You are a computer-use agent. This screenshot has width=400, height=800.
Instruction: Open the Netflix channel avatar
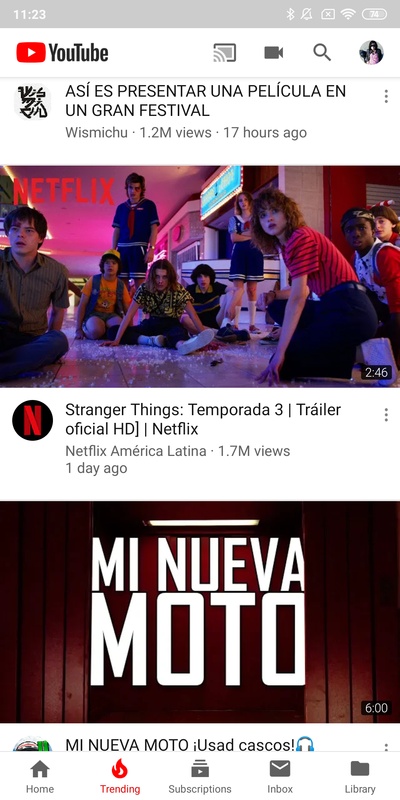32,420
